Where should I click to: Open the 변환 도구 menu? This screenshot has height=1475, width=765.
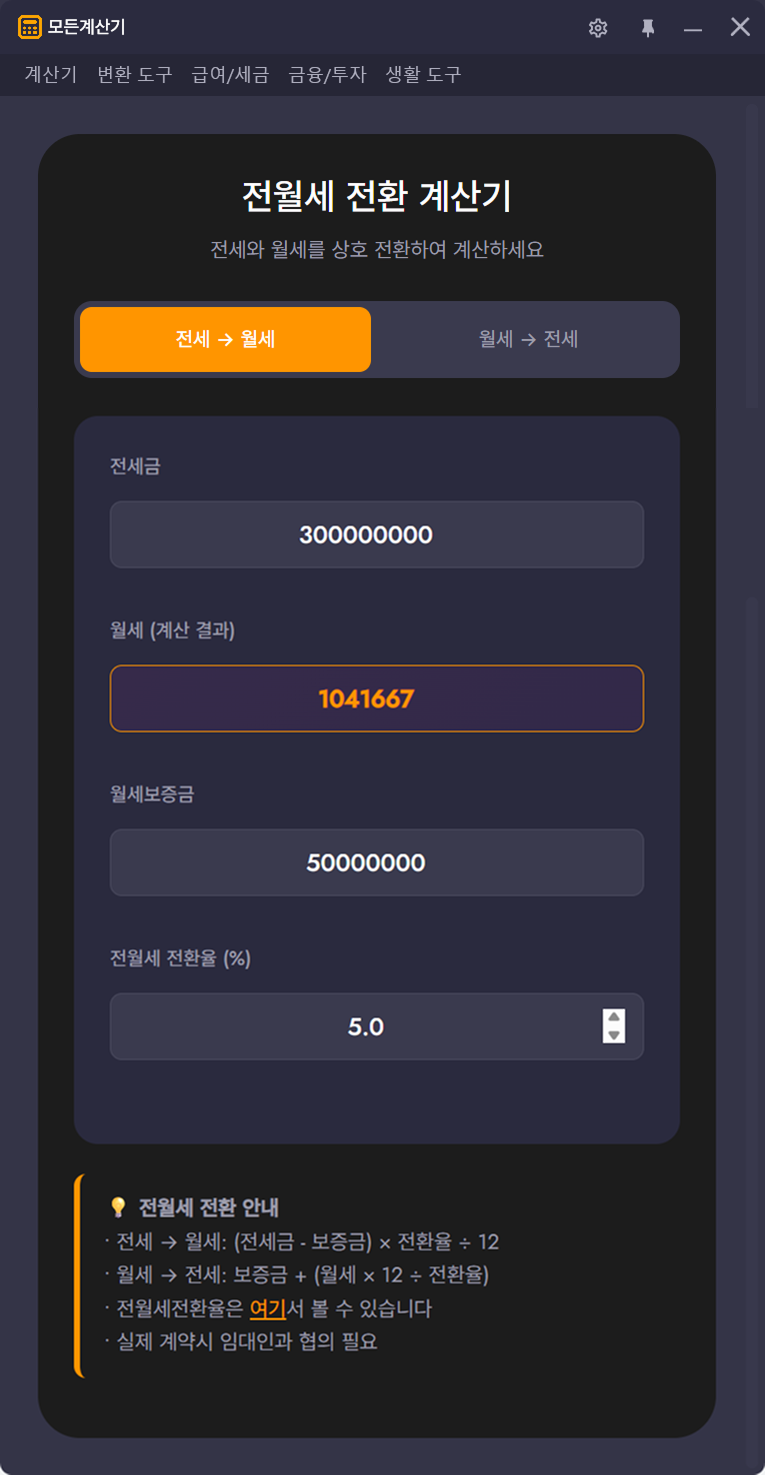pyautogui.click(x=135, y=75)
